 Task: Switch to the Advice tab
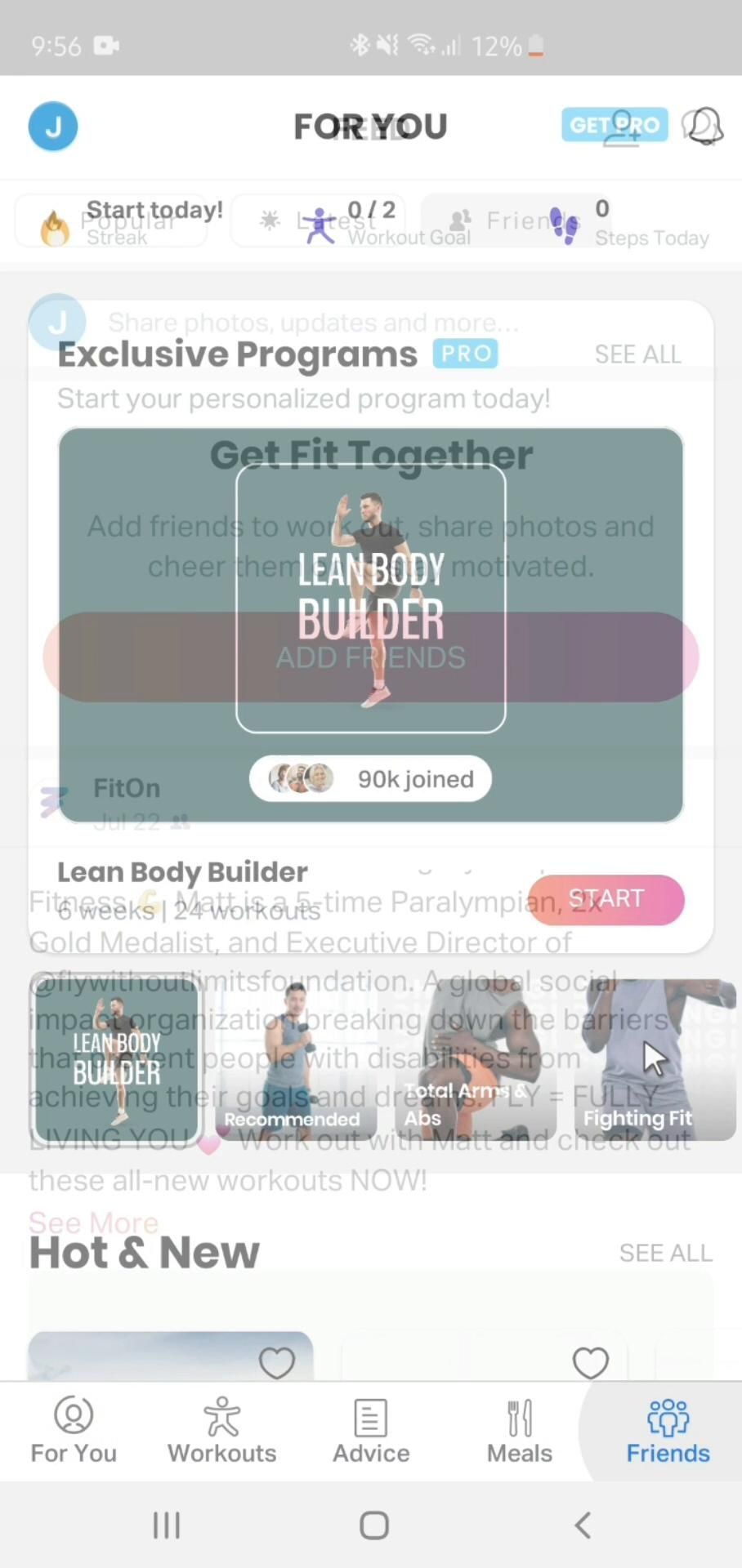371,1431
